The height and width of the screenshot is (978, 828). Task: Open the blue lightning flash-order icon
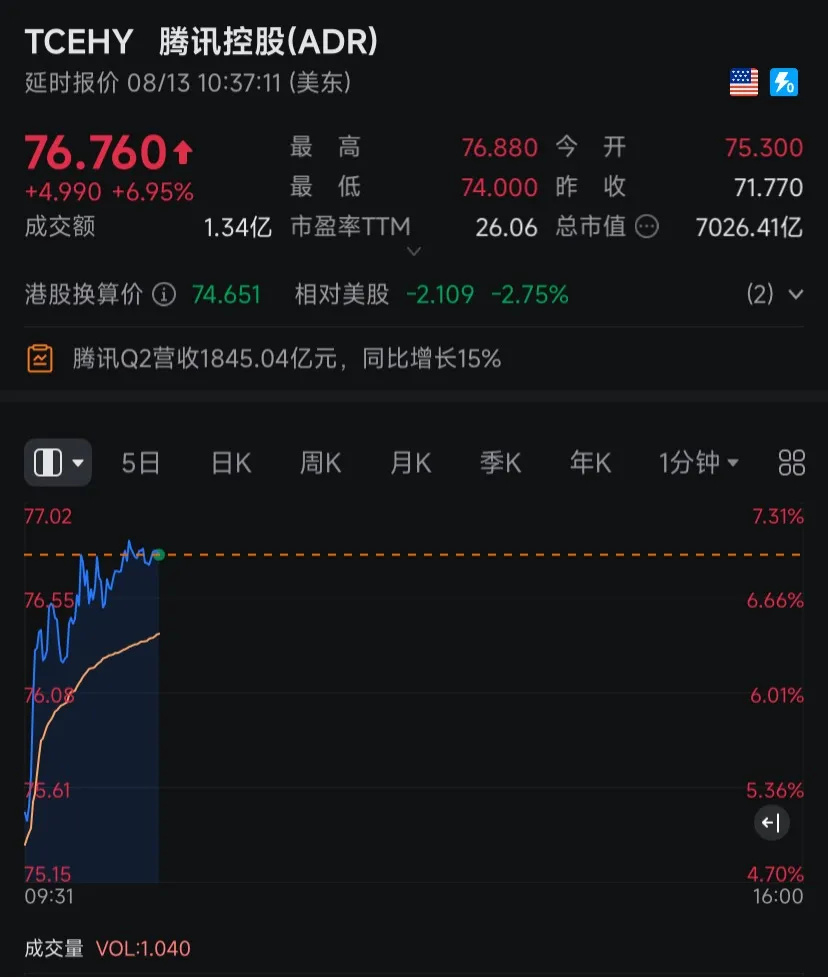783,81
